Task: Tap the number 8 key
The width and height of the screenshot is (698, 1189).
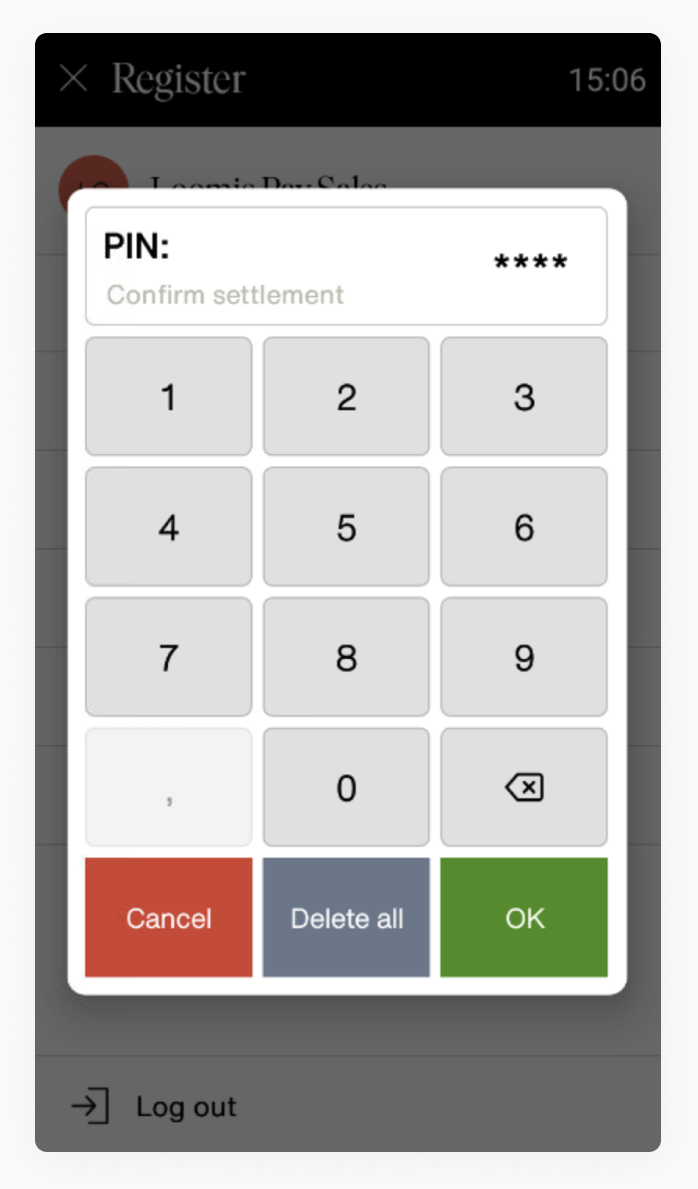Action: coord(346,657)
